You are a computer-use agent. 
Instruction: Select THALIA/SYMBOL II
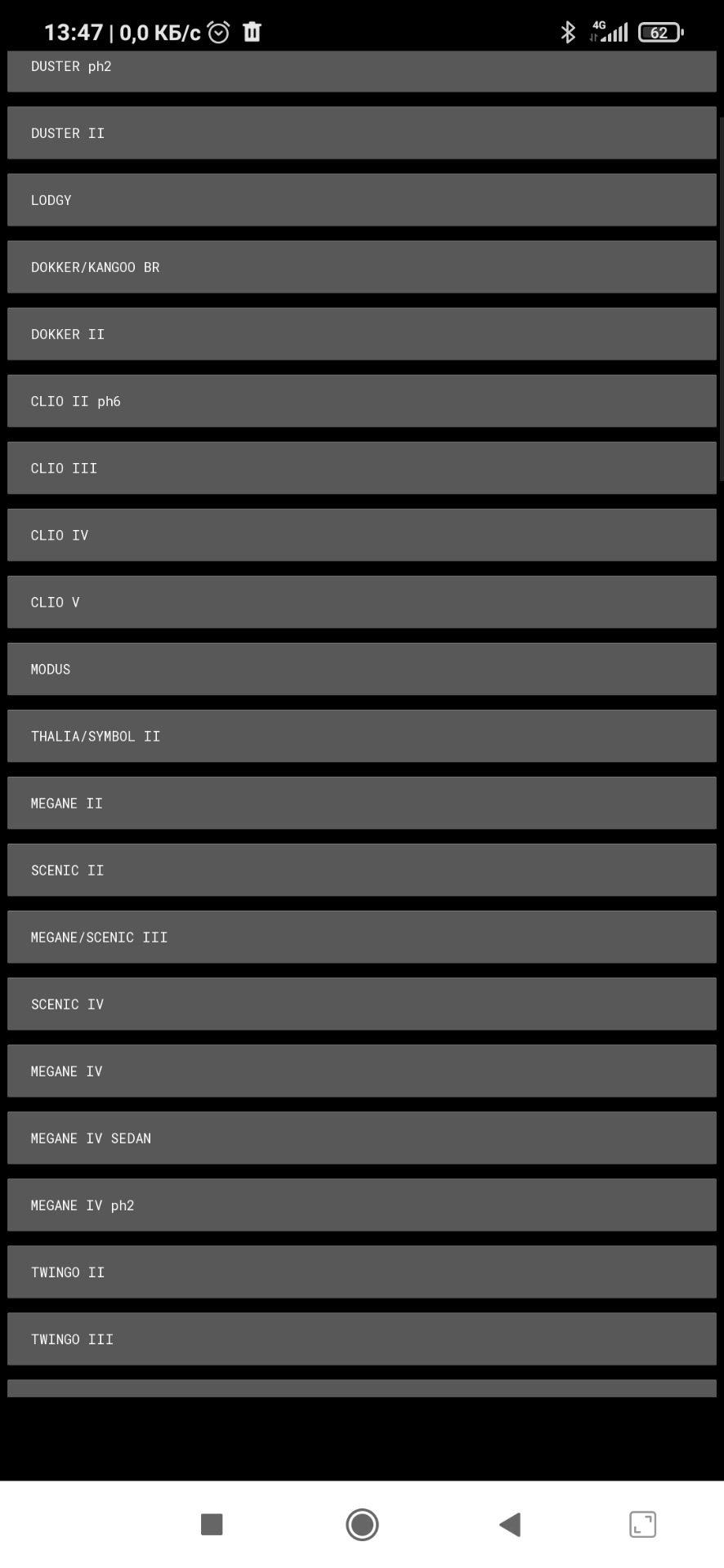361,736
